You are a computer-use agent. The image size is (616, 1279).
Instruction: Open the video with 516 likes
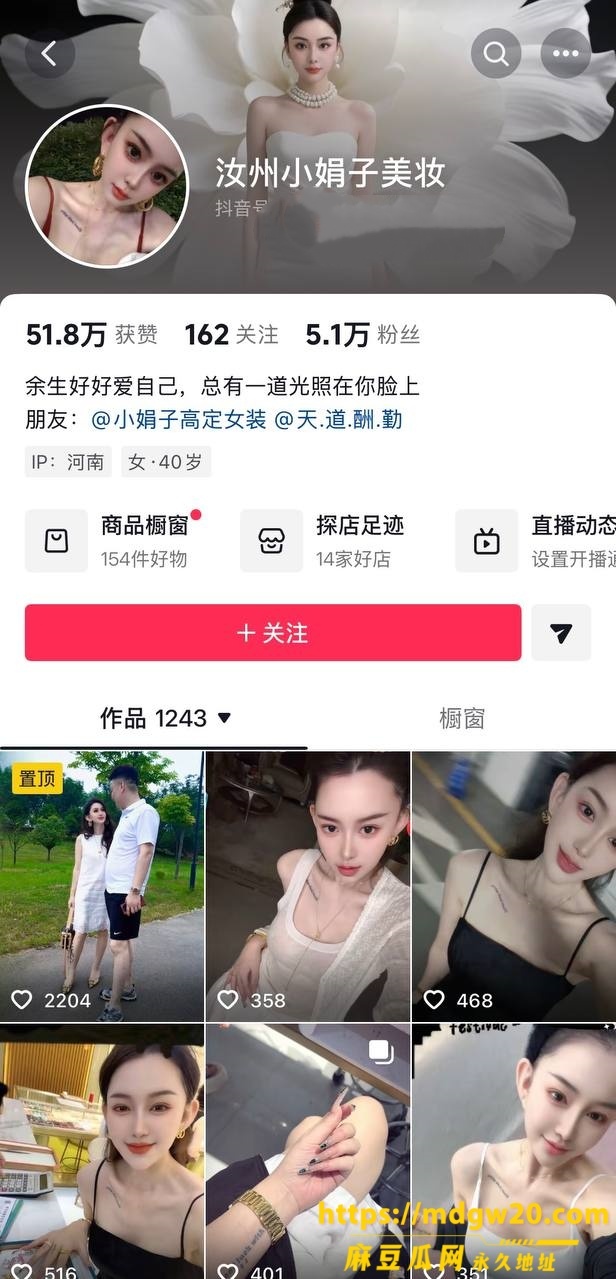click(x=101, y=1151)
